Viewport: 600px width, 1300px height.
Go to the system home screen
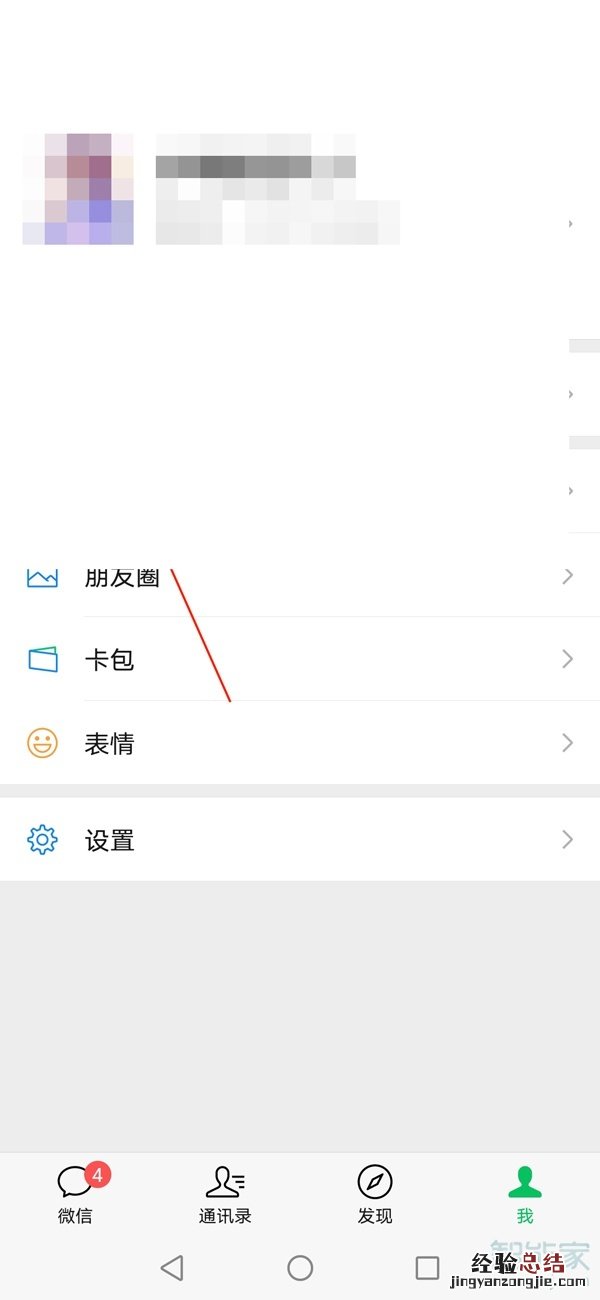pyautogui.click(x=300, y=1268)
